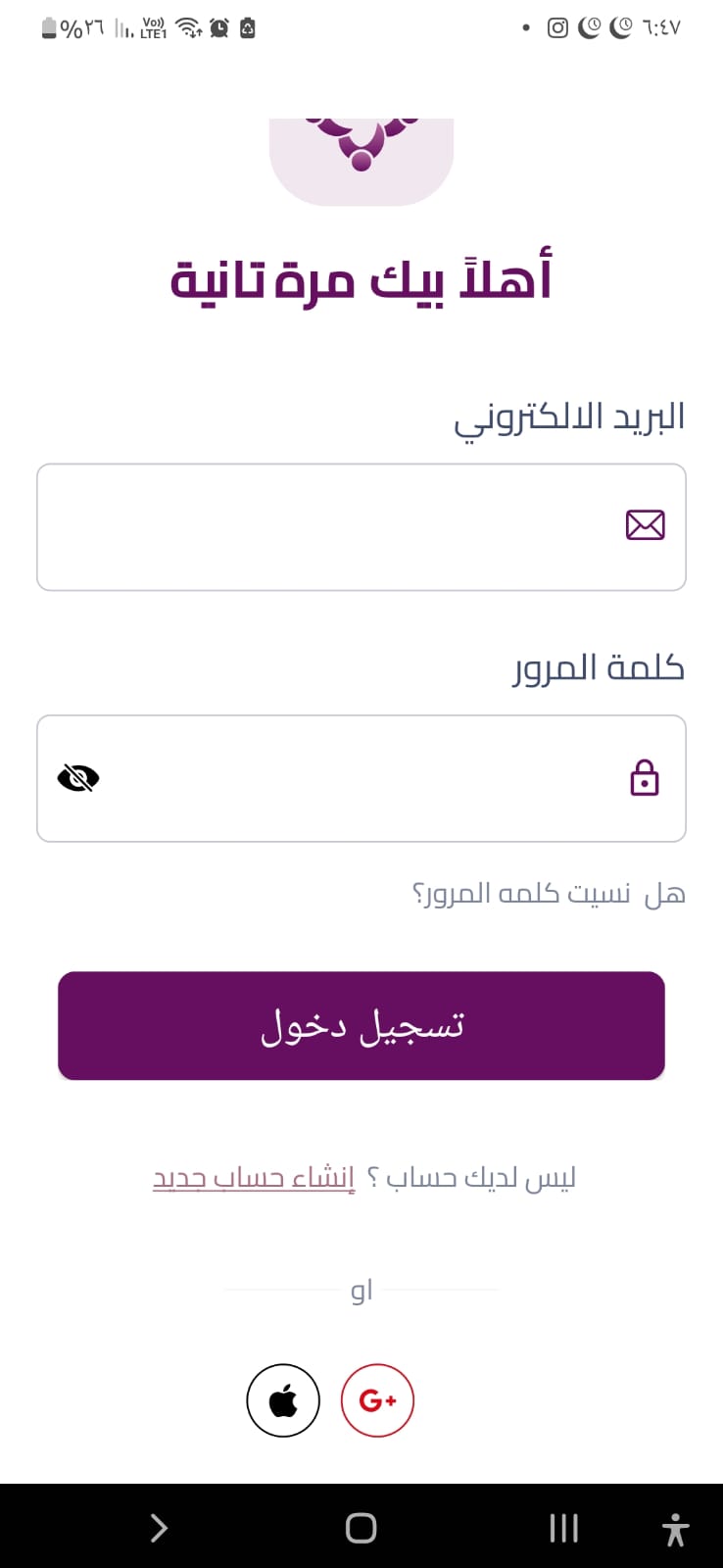Sign in with Google
Viewport: 723px width, 1568px height.
pos(377,1400)
